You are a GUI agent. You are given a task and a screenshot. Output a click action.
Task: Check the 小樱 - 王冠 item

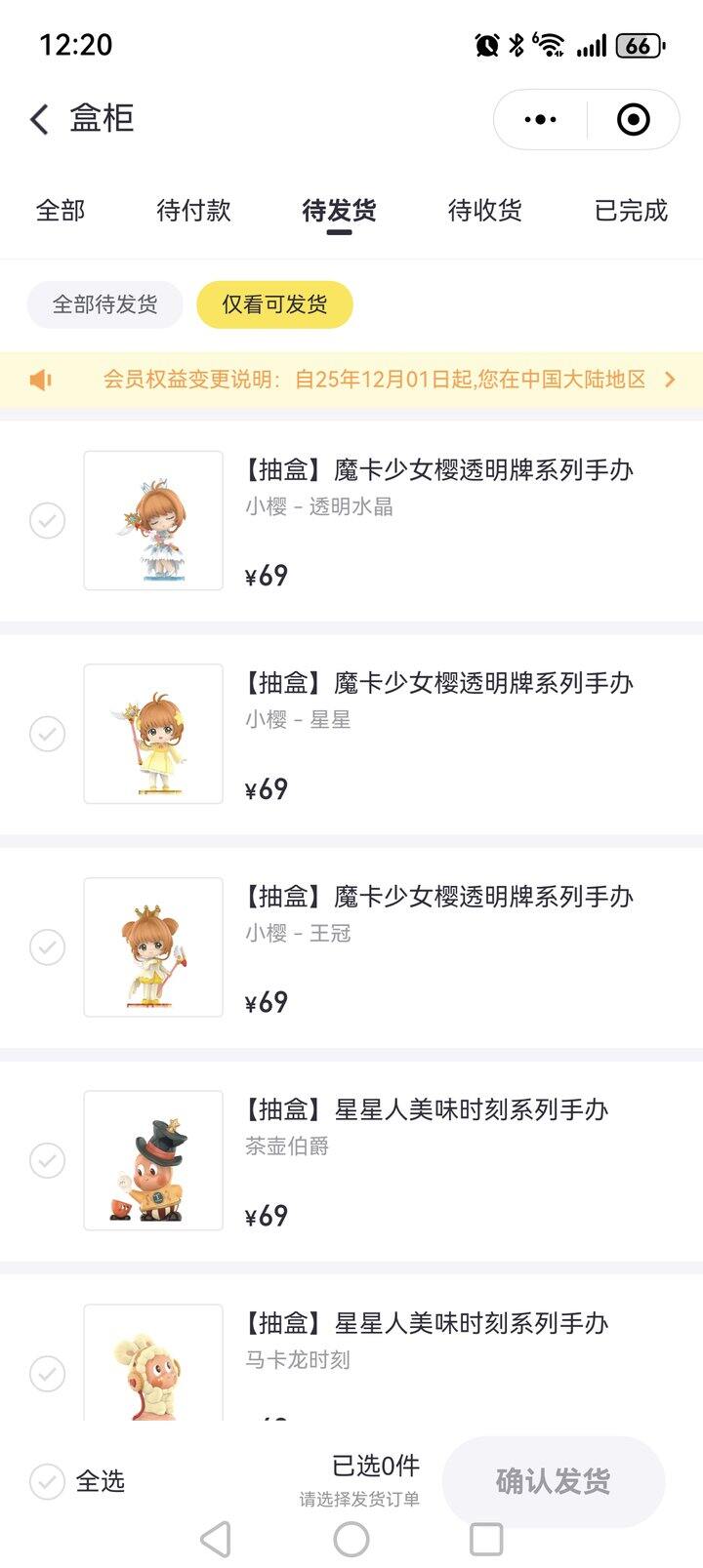click(47, 946)
